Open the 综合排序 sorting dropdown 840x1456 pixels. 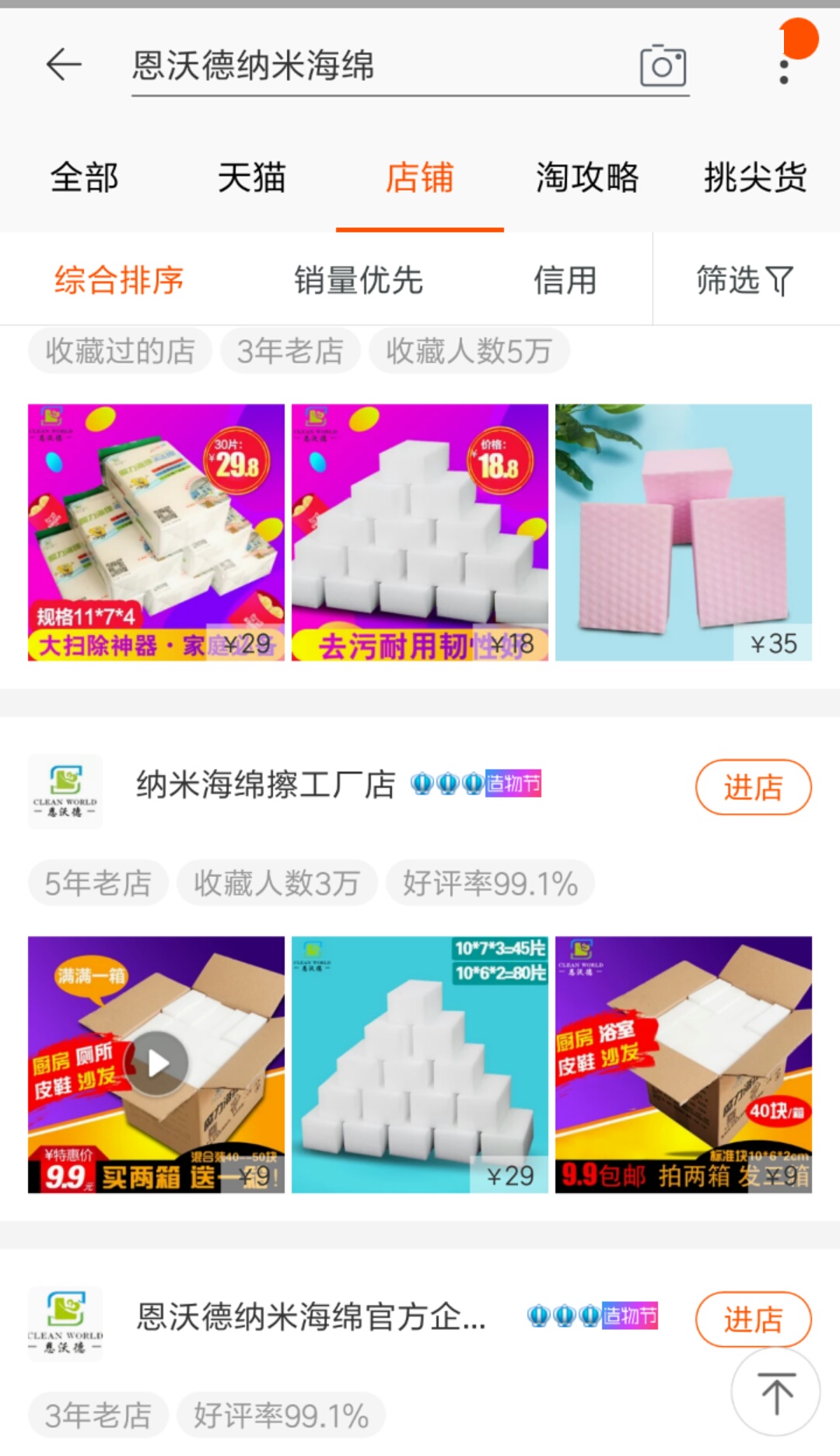point(118,282)
